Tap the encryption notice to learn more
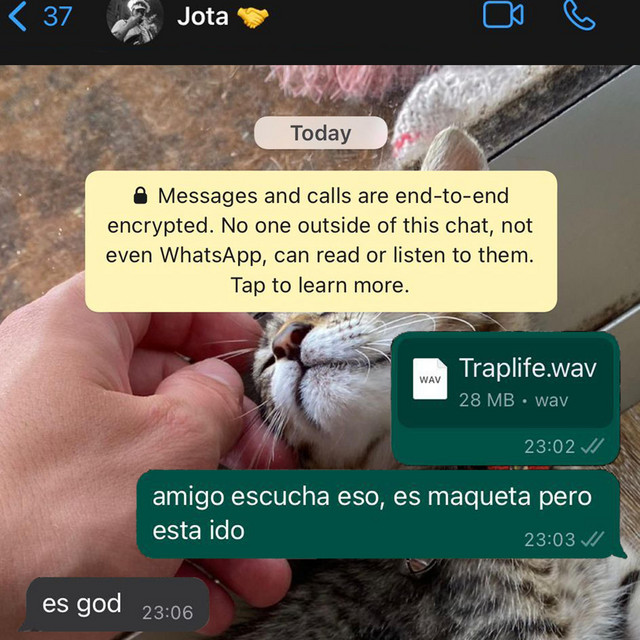The image size is (640, 640). pyautogui.click(x=320, y=240)
